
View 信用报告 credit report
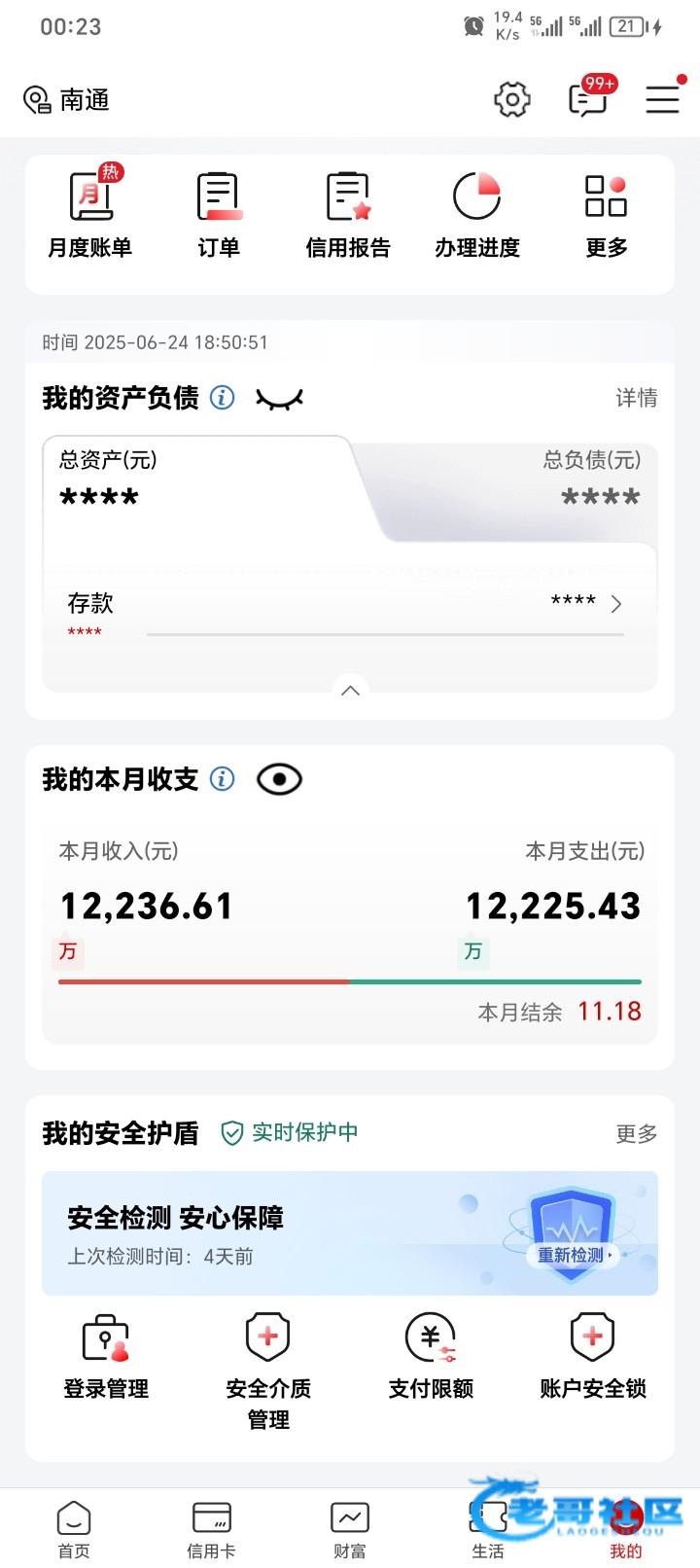coord(348,216)
